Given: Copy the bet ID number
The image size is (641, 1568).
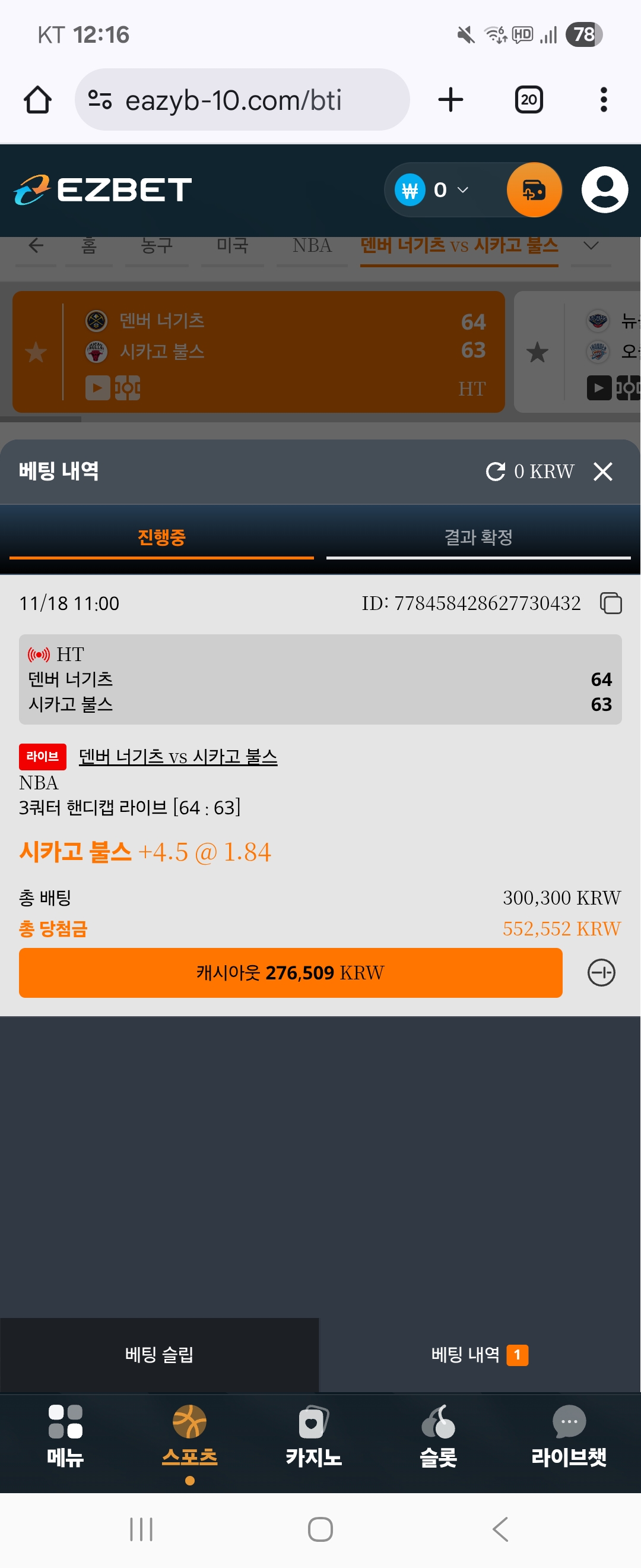Looking at the screenshot, I should [x=611, y=603].
